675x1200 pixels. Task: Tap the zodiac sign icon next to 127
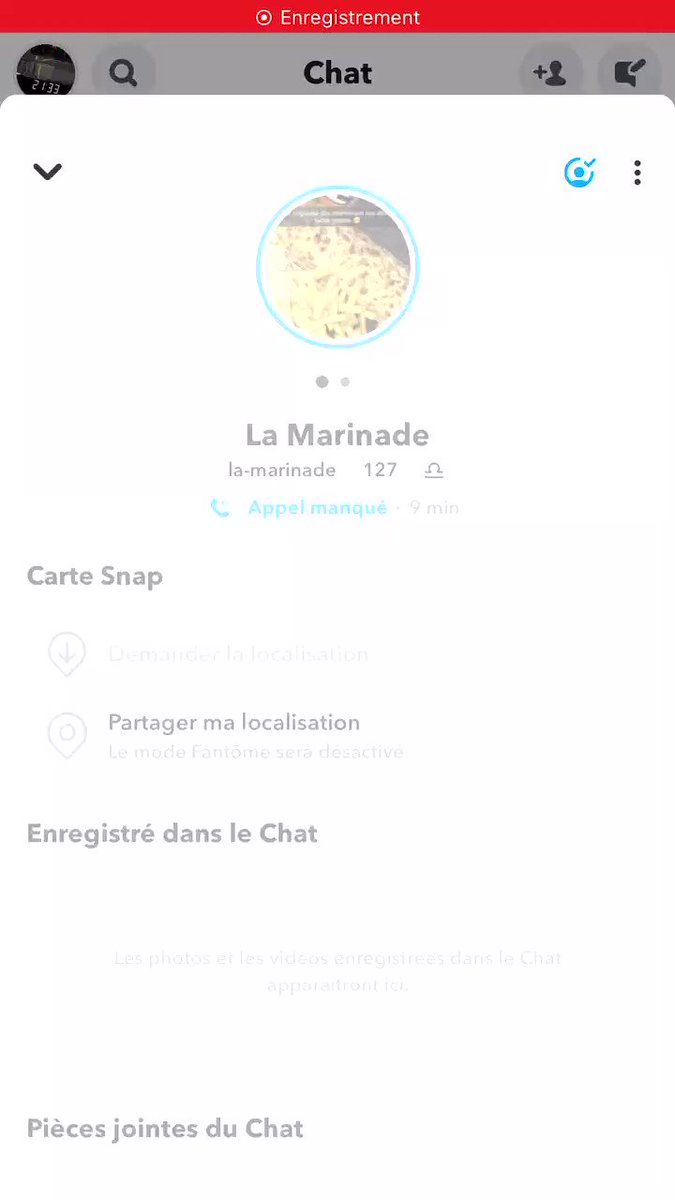click(433, 470)
